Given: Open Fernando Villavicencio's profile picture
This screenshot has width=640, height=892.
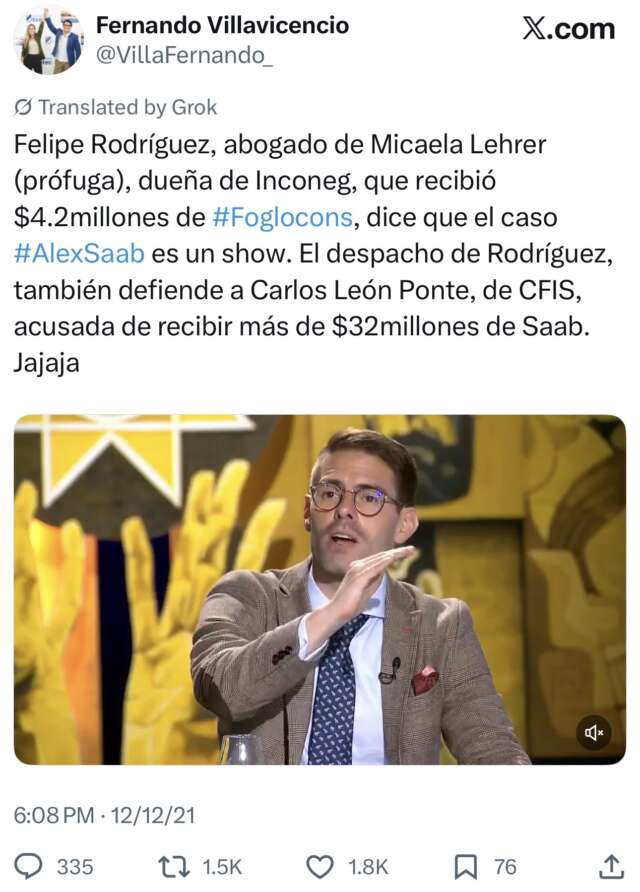Looking at the screenshot, I should [48, 41].
